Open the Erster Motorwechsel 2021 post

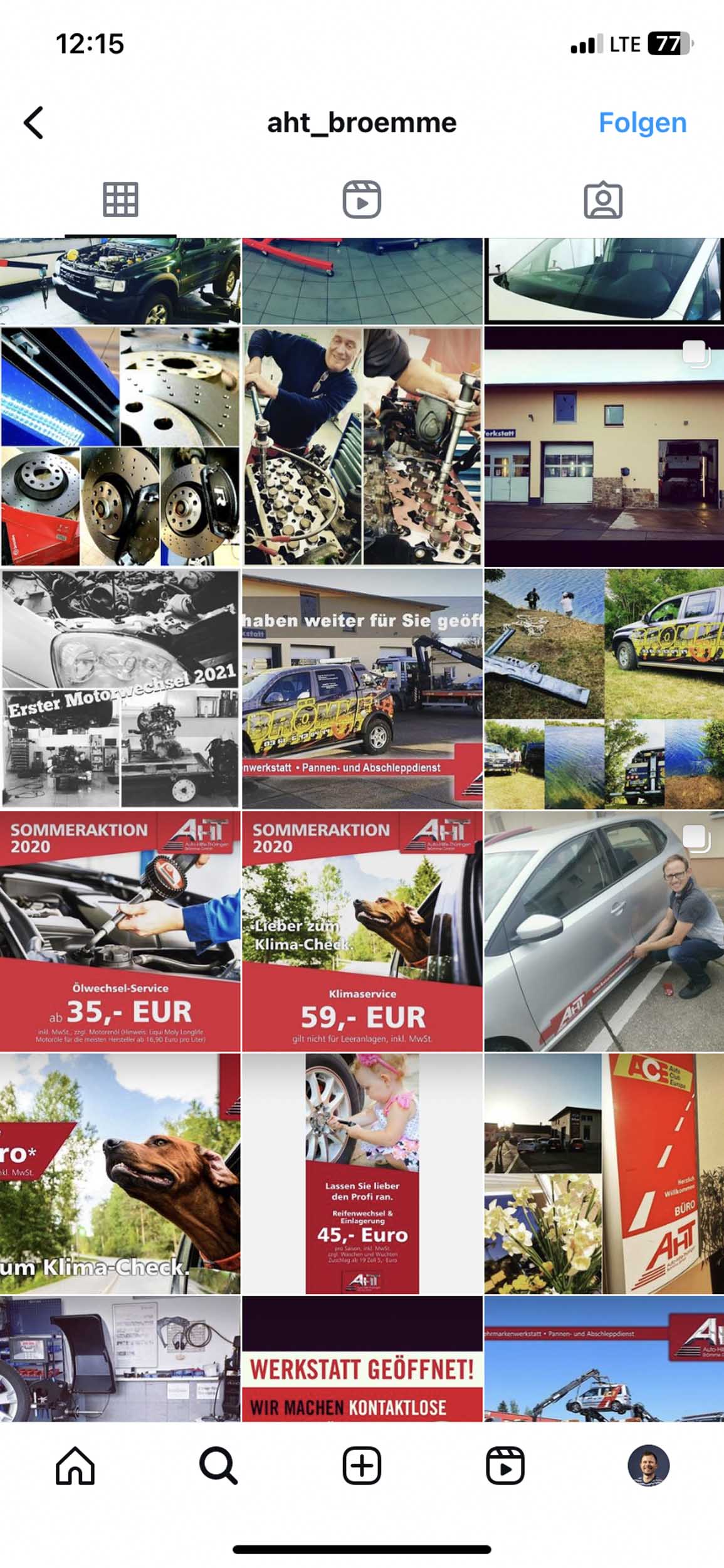(120, 689)
